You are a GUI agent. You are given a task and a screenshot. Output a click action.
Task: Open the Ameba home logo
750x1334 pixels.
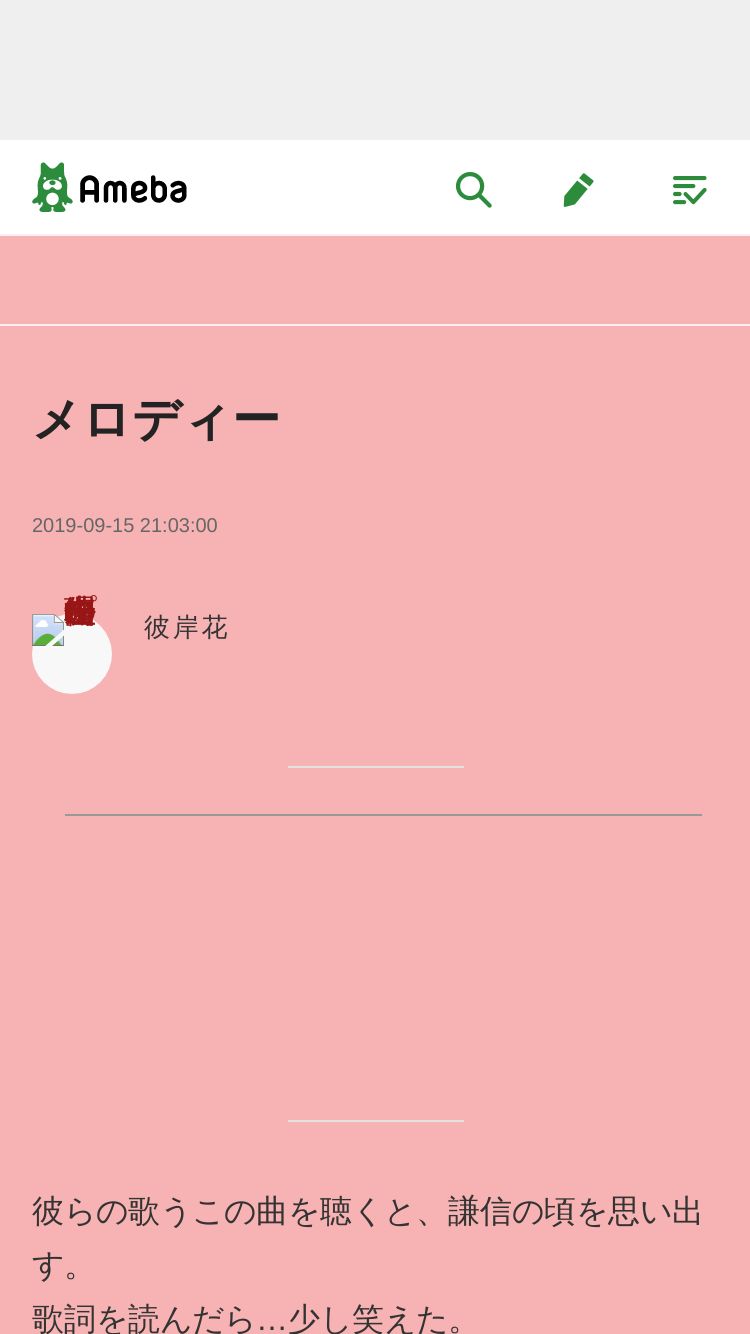pyautogui.click(x=110, y=188)
